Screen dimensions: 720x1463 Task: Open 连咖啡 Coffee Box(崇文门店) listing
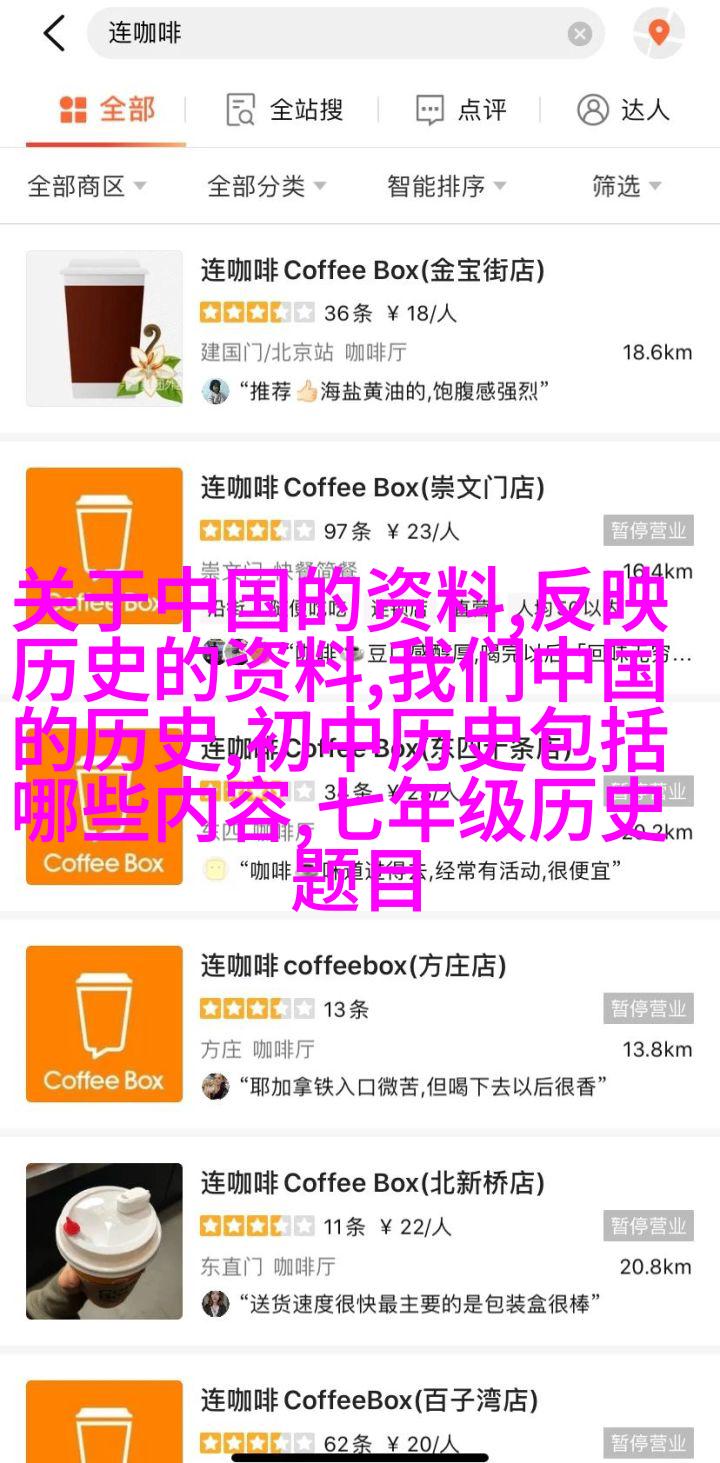[372, 488]
